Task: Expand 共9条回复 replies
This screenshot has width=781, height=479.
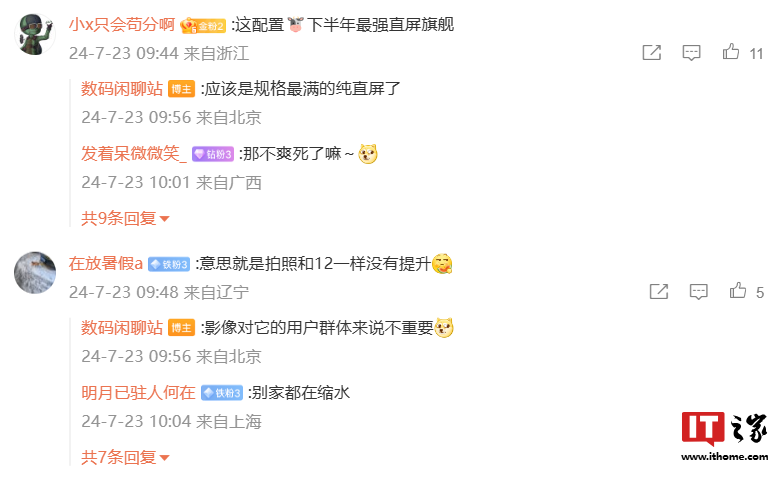Action: [125, 218]
